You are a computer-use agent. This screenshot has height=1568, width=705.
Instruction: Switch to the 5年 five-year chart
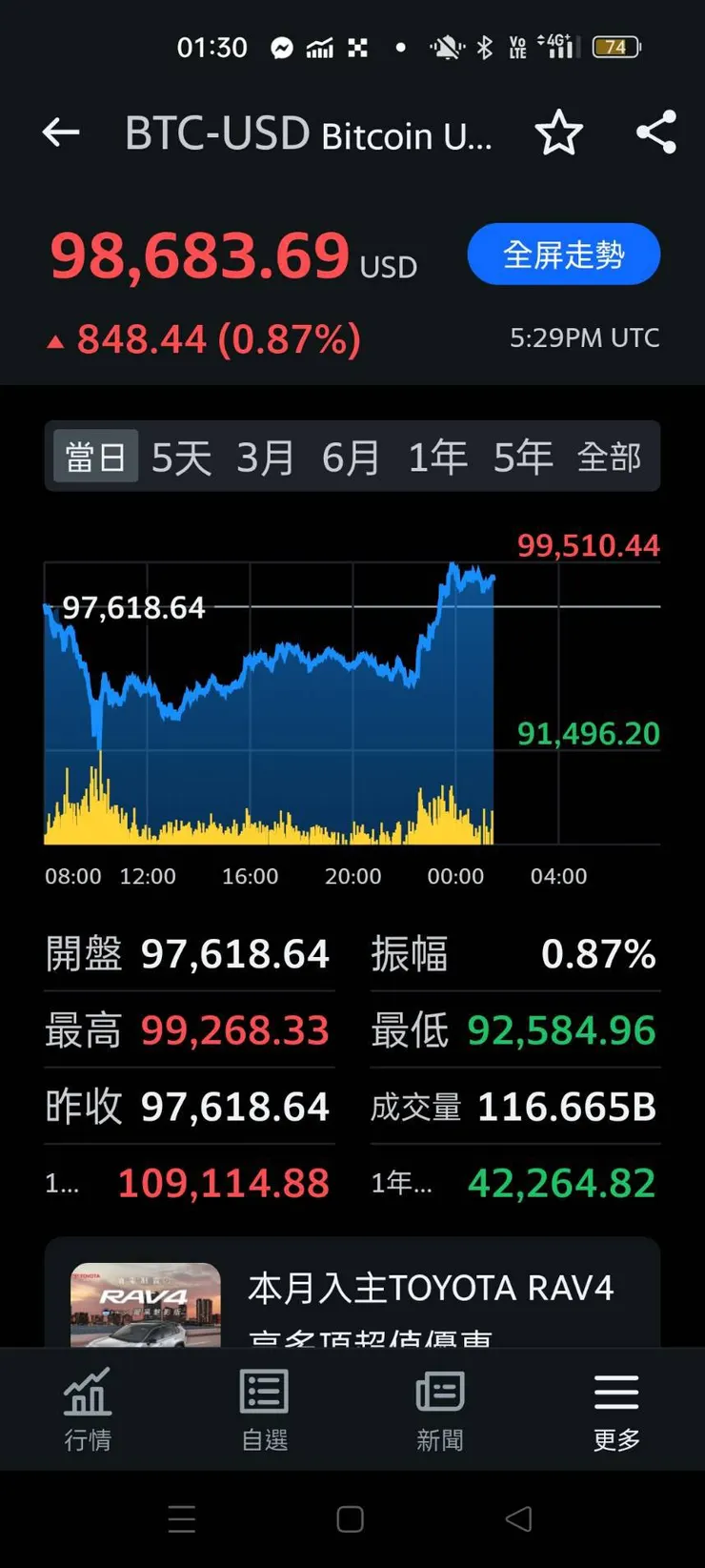click(522, 456)
